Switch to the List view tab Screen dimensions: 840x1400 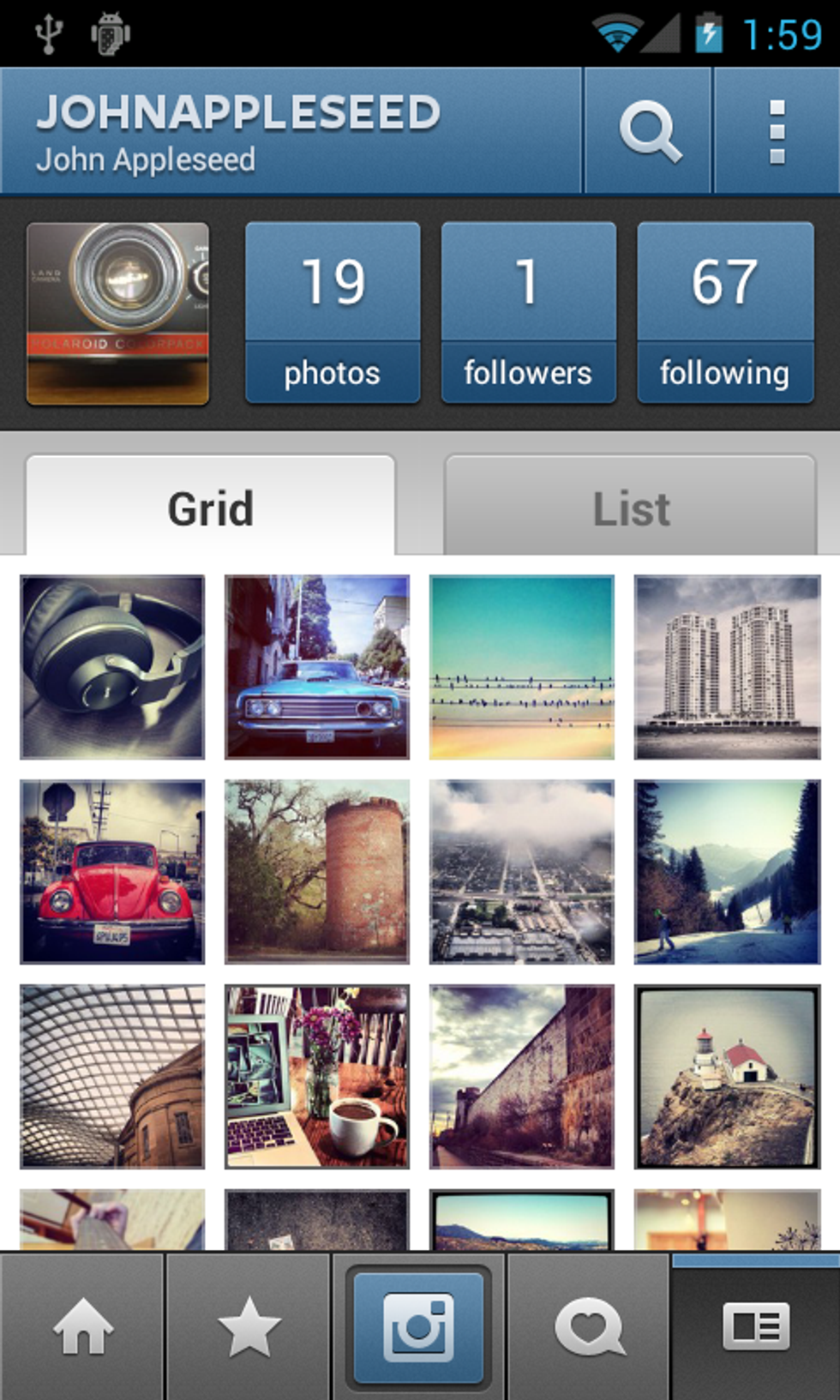coord(631,508)
